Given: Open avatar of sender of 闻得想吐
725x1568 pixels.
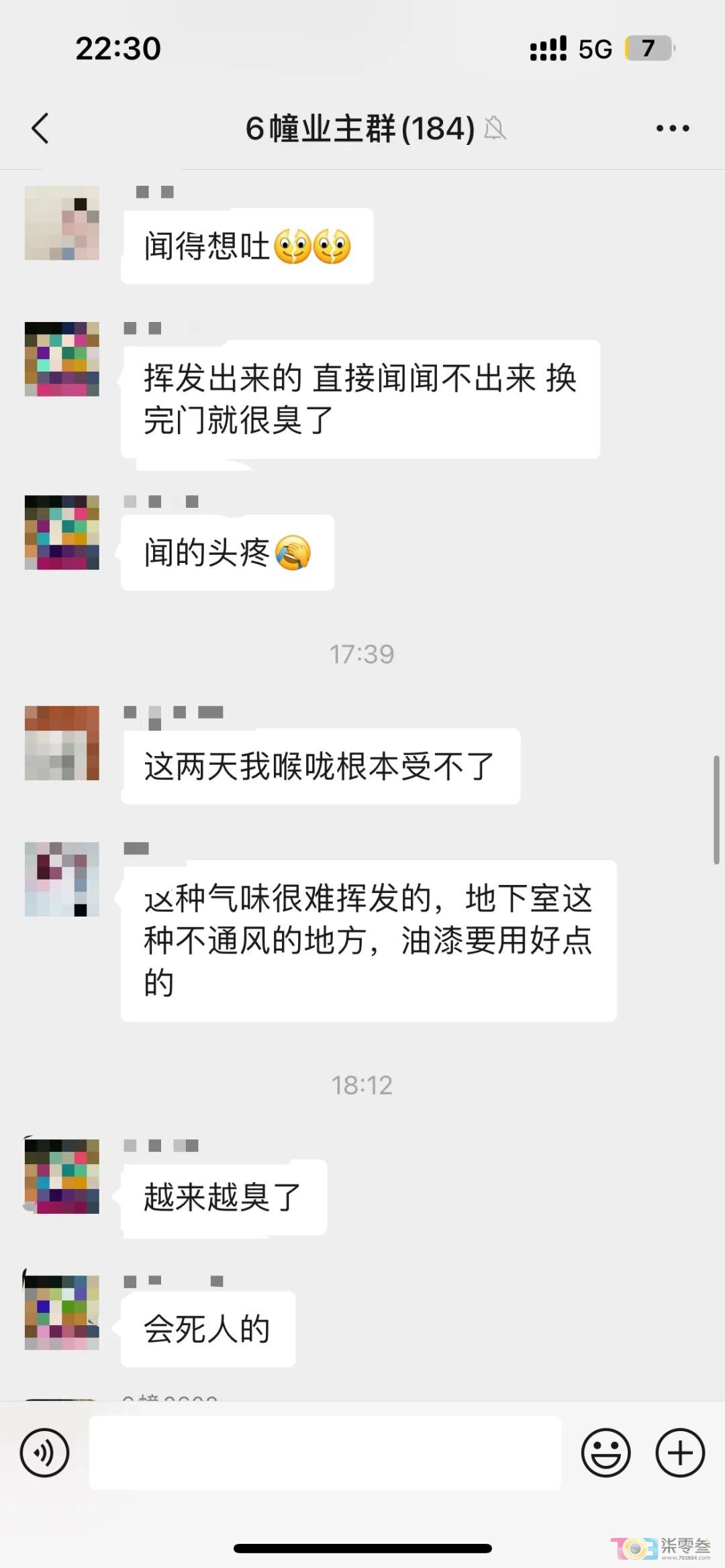Looking at the screenshot, I should (x=62, y=223).
